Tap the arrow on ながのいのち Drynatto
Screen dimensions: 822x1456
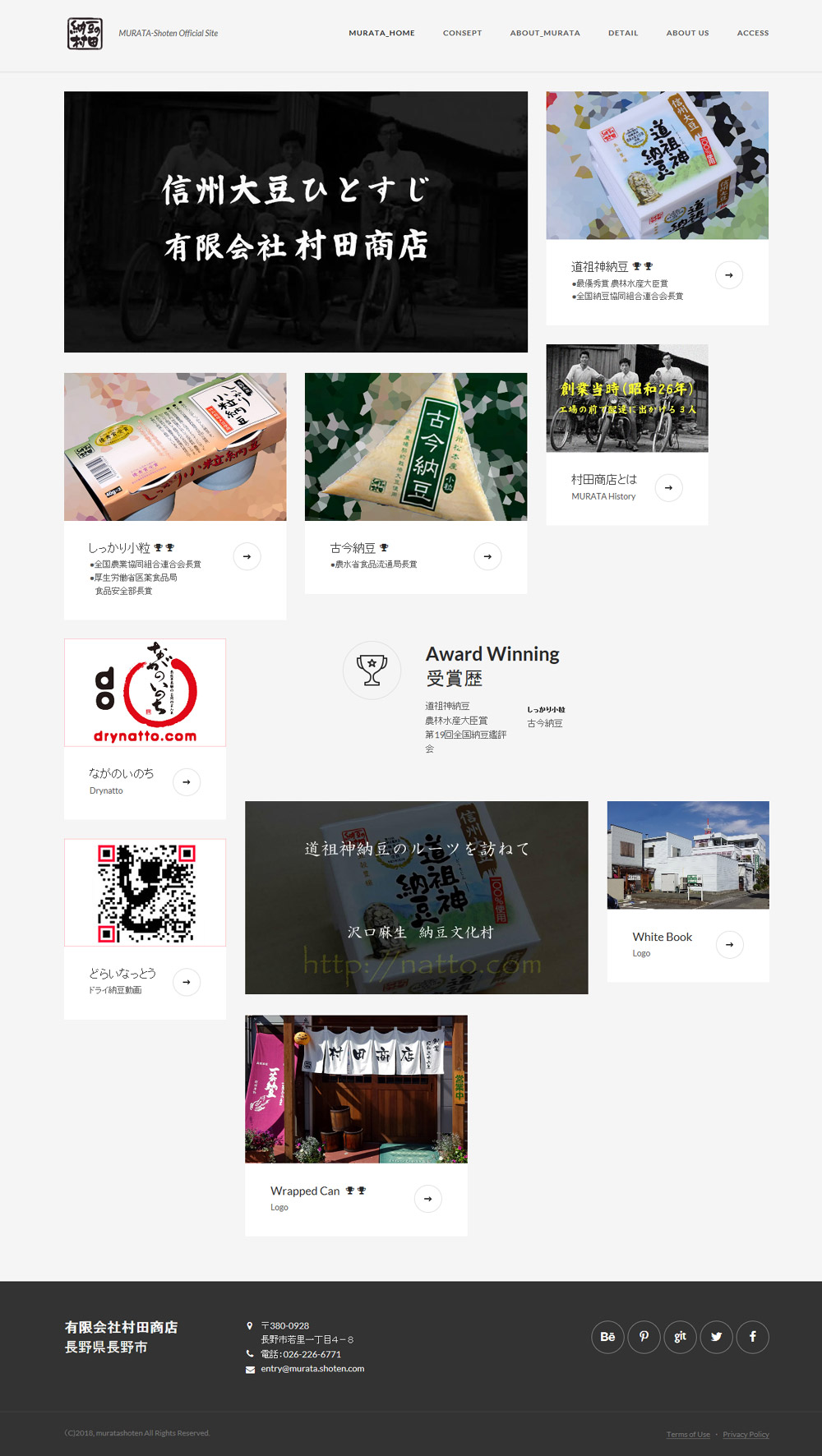[x=187, y=782]
